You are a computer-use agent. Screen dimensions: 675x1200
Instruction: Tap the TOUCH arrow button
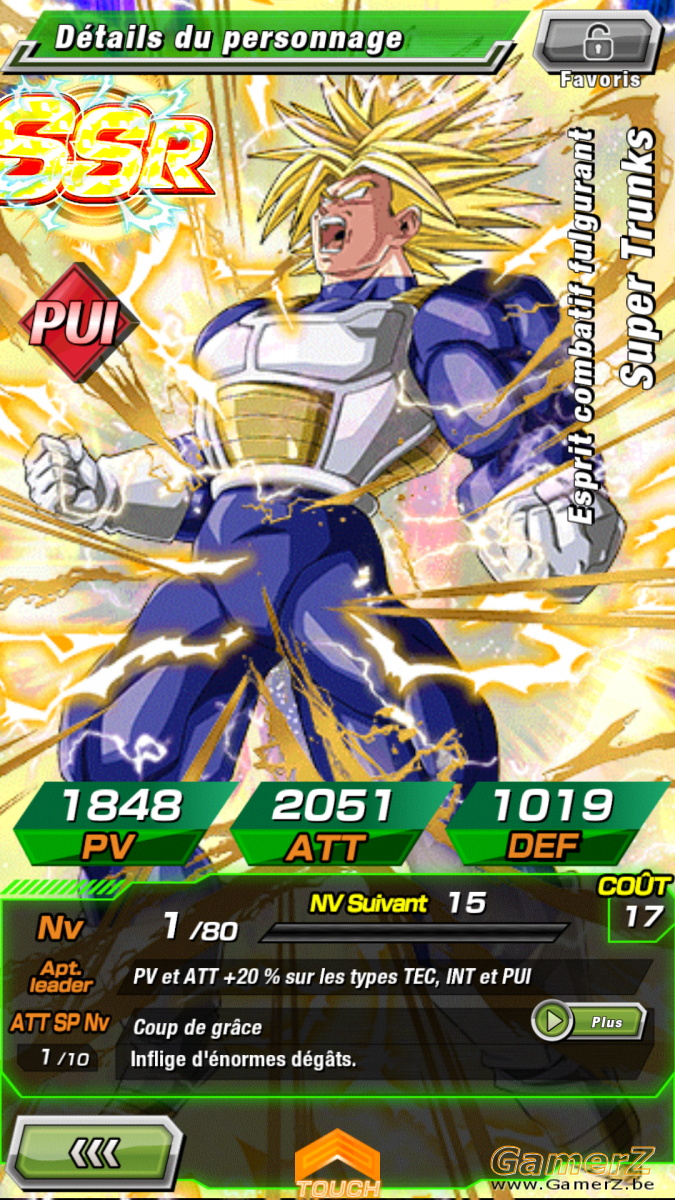338,1165
